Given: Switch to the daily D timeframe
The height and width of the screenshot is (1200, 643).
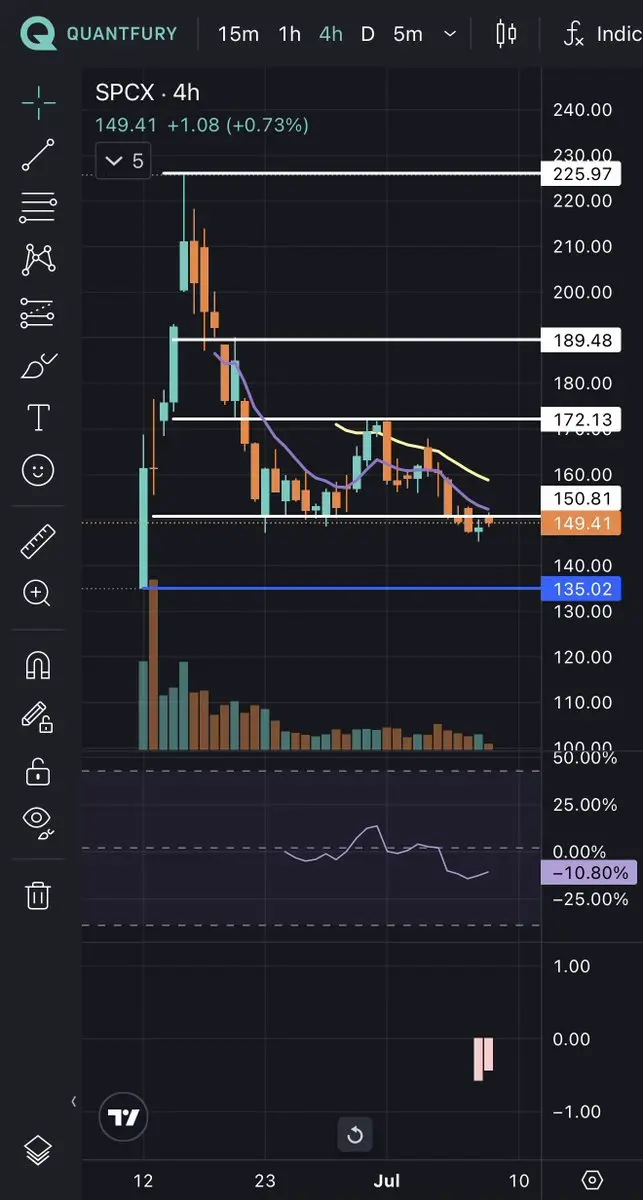Looking at the screenshot, I should [x=367, y=34].
